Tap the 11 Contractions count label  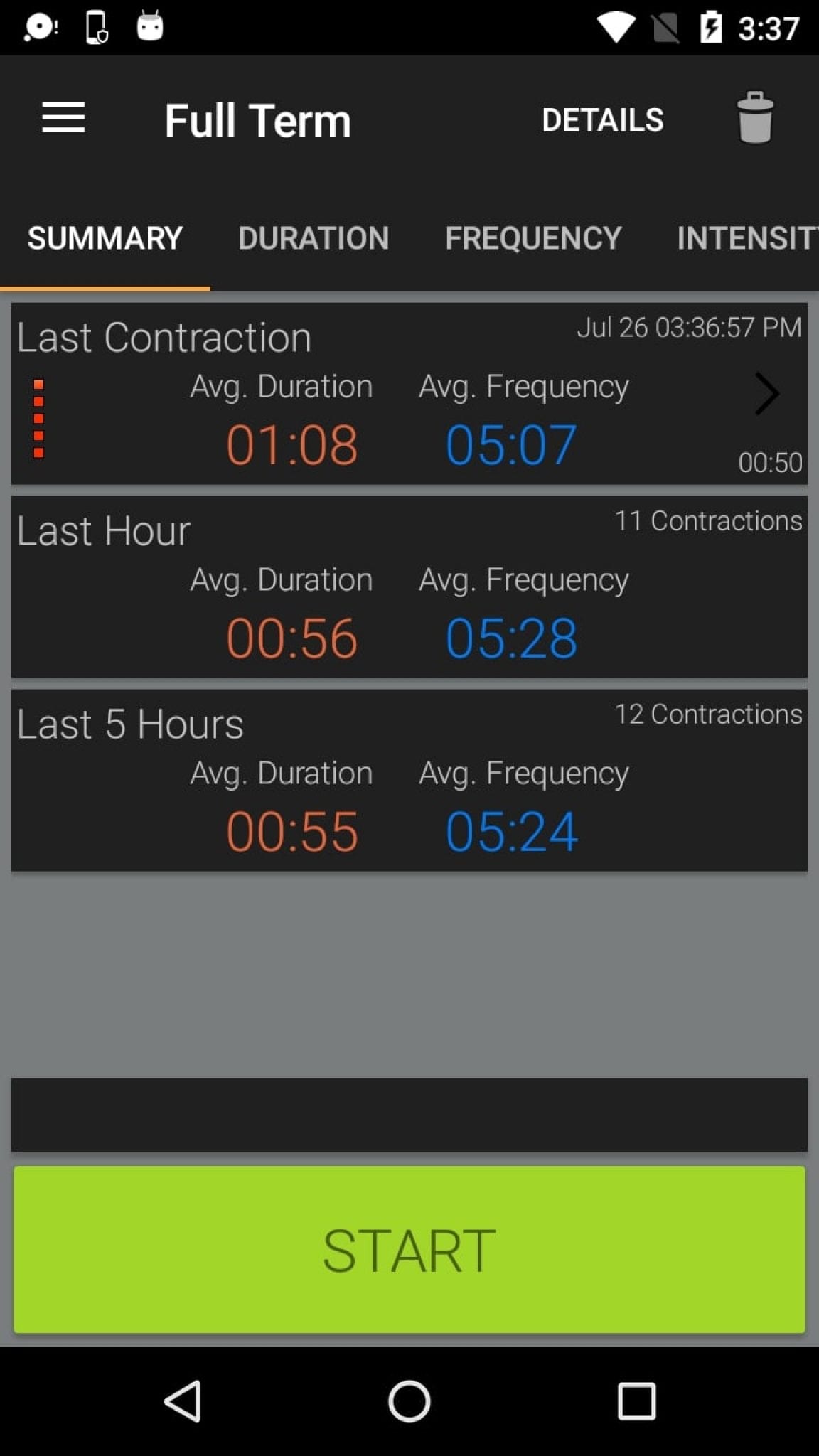(708, 521)
